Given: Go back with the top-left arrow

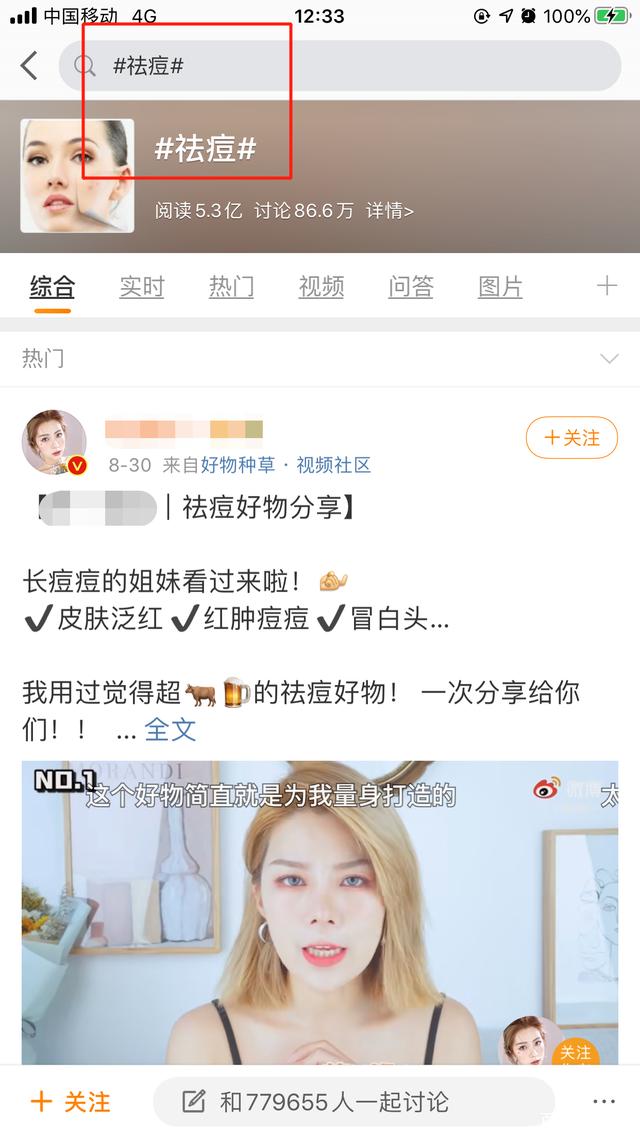Looking at the screenshot, I should [x=29, y=66].
